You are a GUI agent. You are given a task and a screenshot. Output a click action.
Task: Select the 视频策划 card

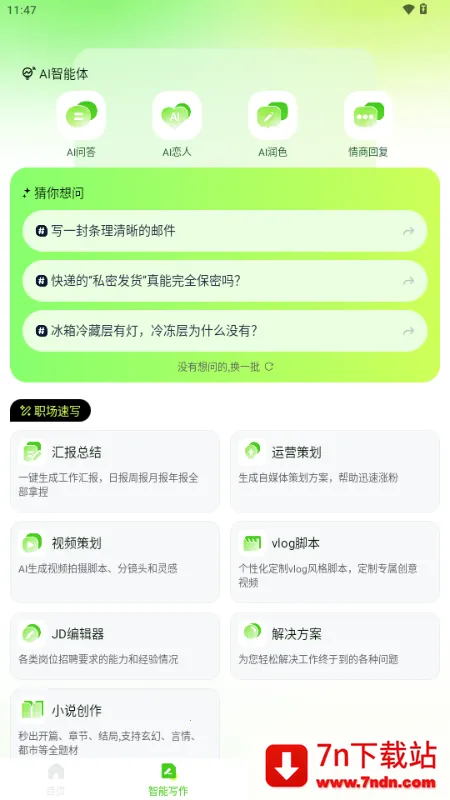(x=115, y=562)
